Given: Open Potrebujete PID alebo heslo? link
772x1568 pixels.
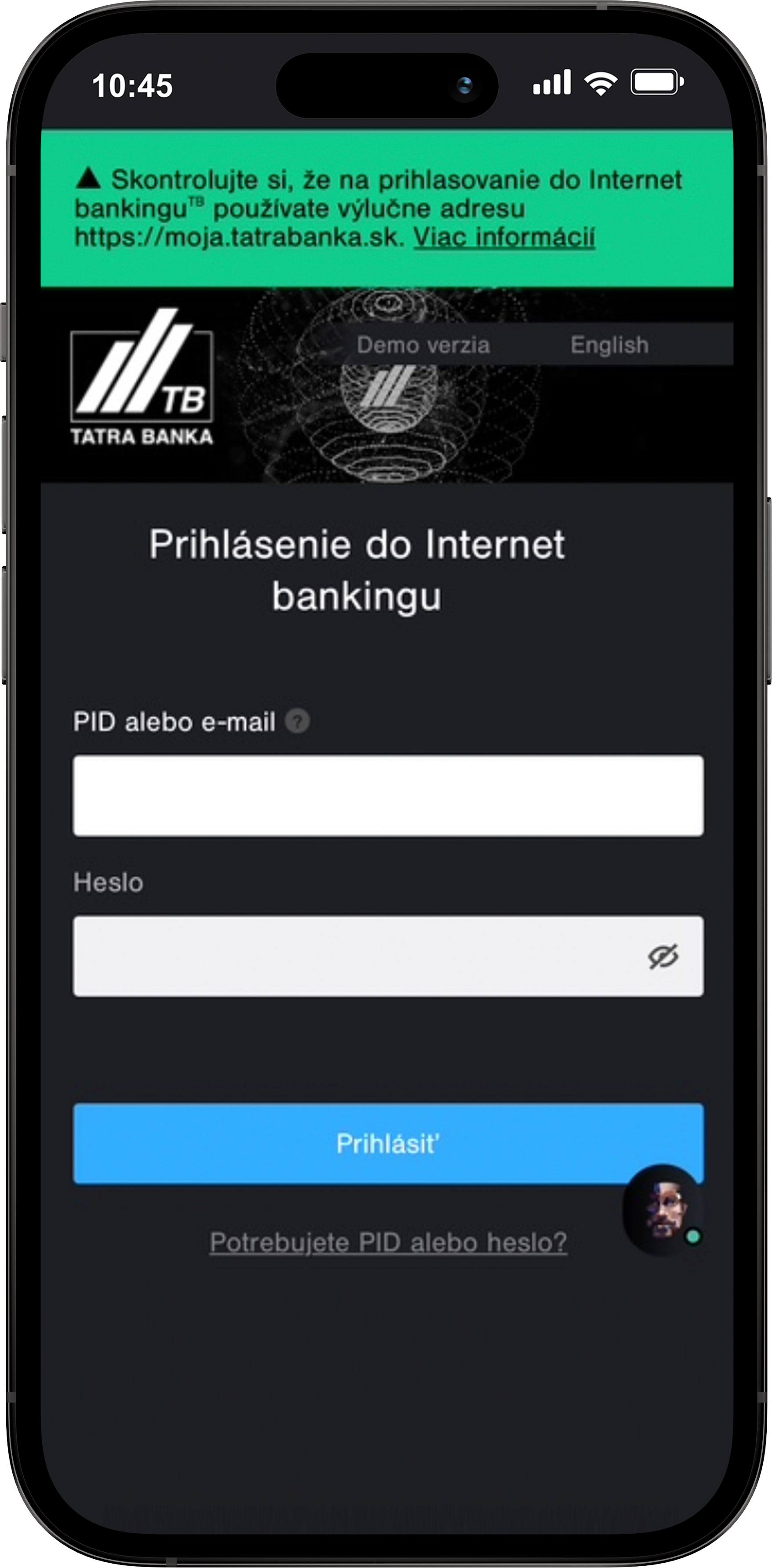Looking at the screenshot, I should (388, 1242).
